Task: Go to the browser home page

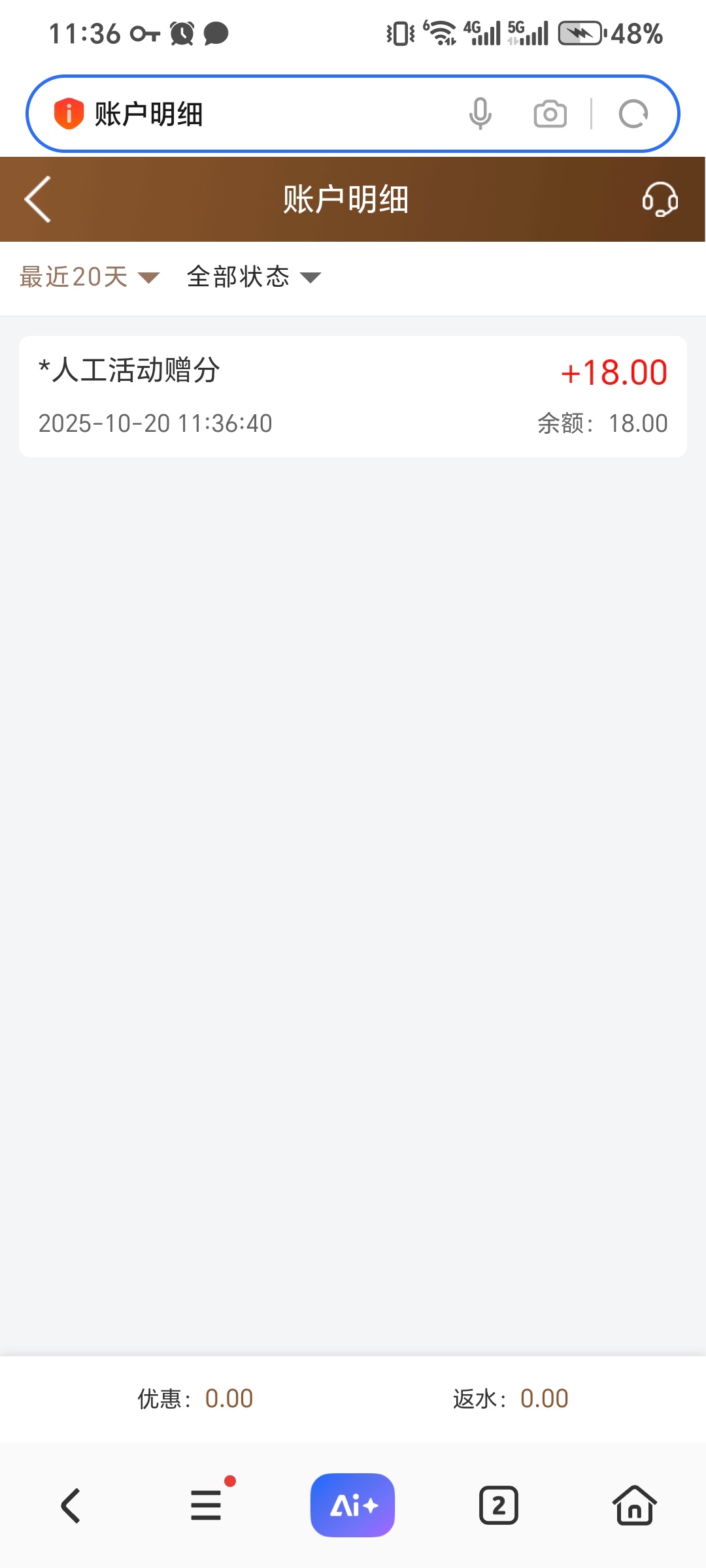Action: (x=634, y=1505)
